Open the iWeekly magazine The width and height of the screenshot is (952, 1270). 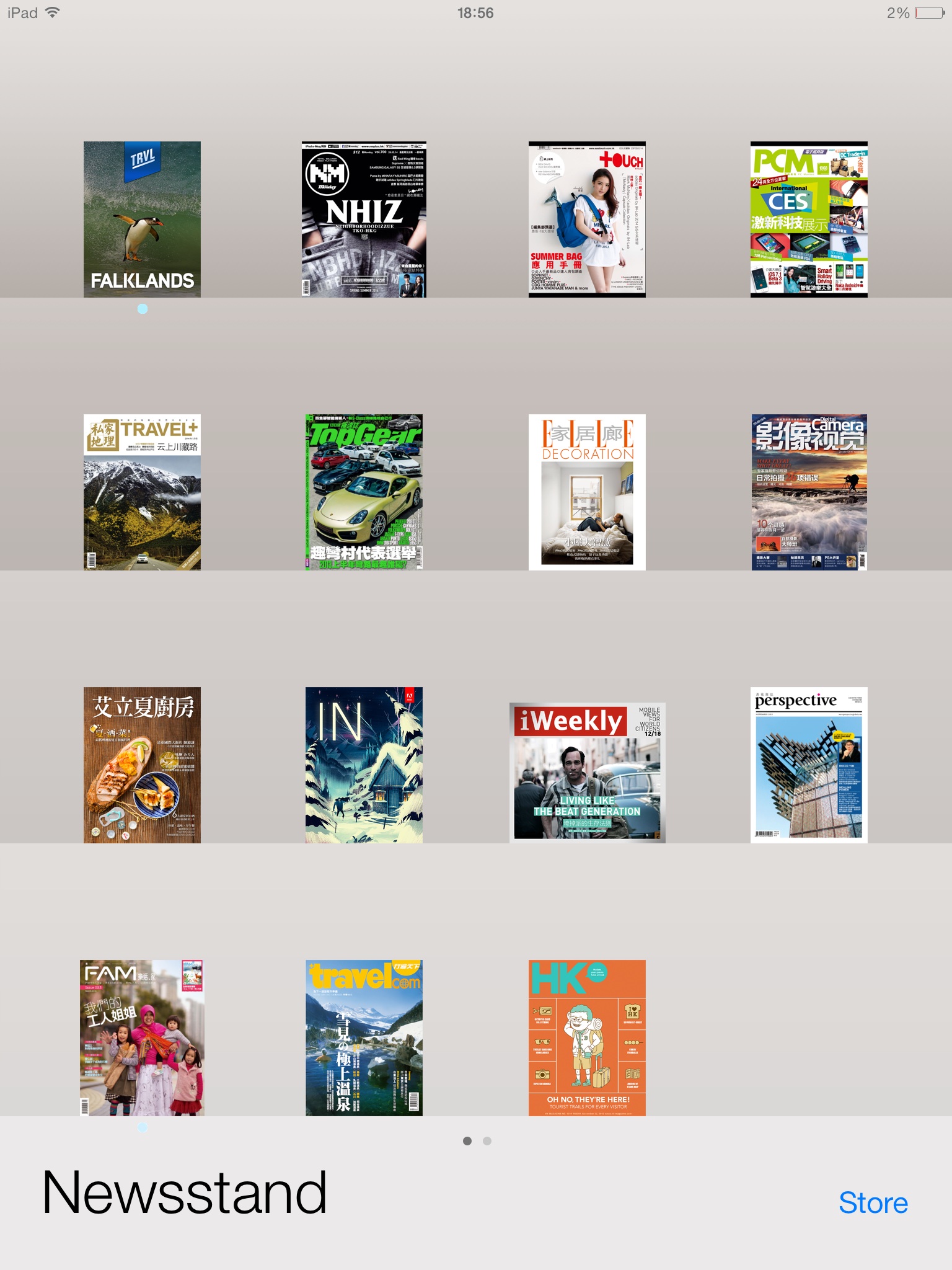(586, 772)
